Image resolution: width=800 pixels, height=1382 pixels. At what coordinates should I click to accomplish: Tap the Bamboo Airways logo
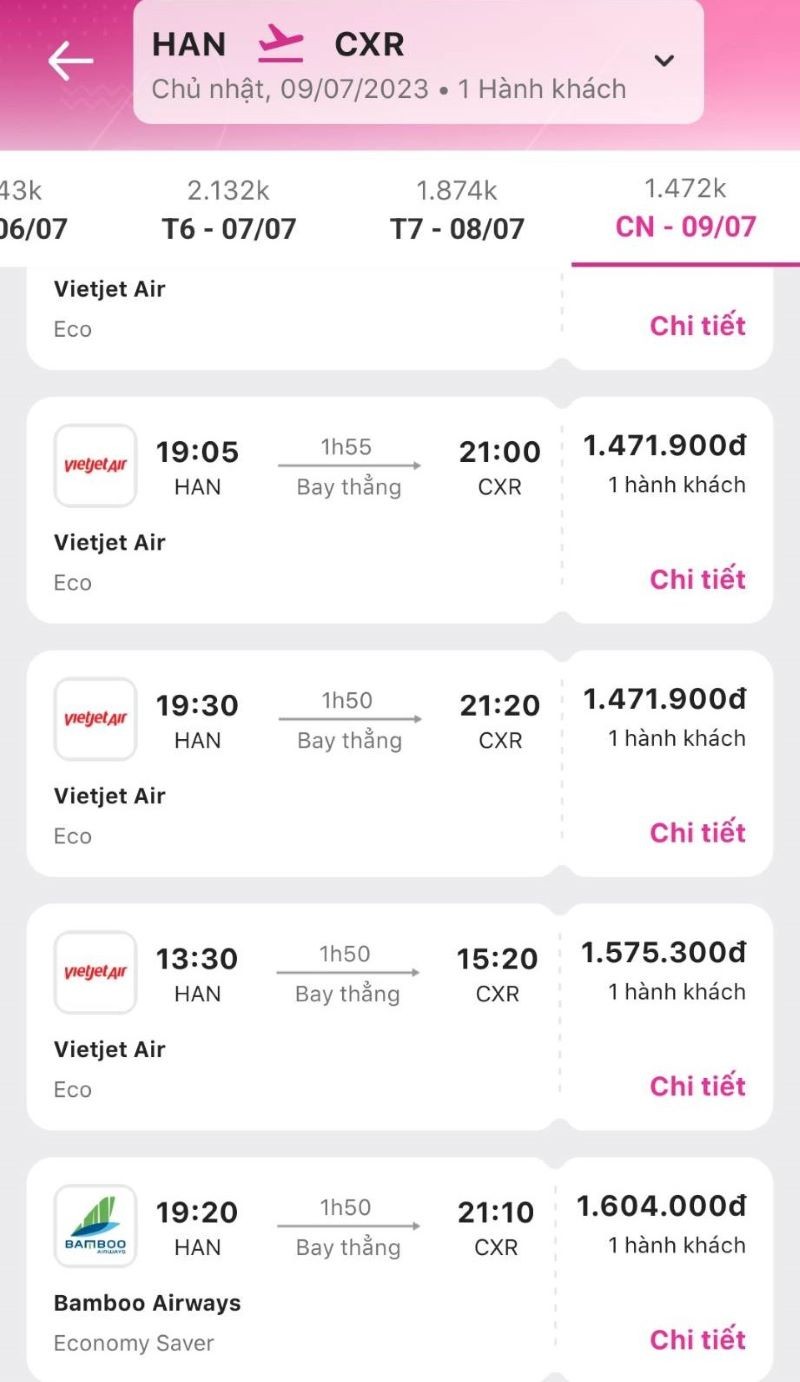[95, 1225]
